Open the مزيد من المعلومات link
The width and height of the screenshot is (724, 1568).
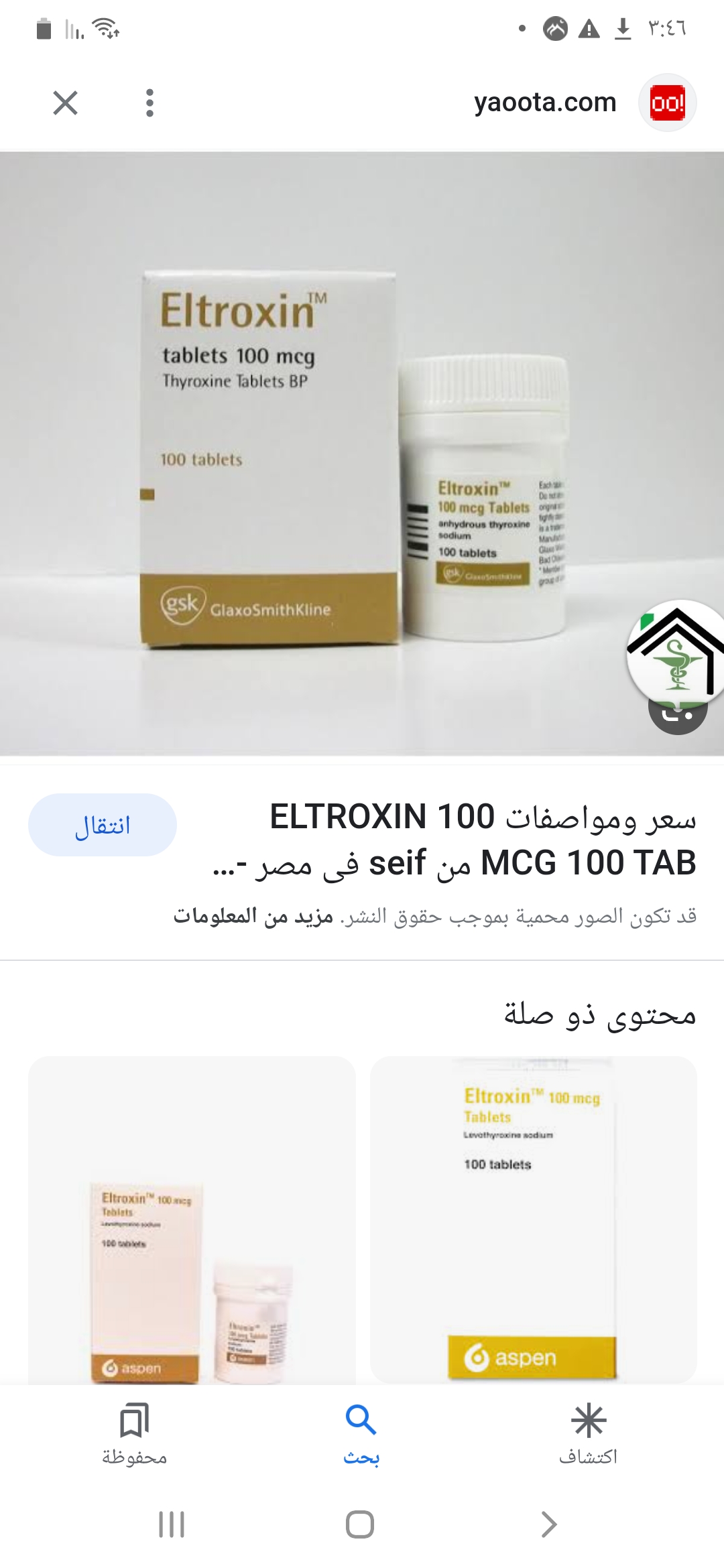click(253, 915)
